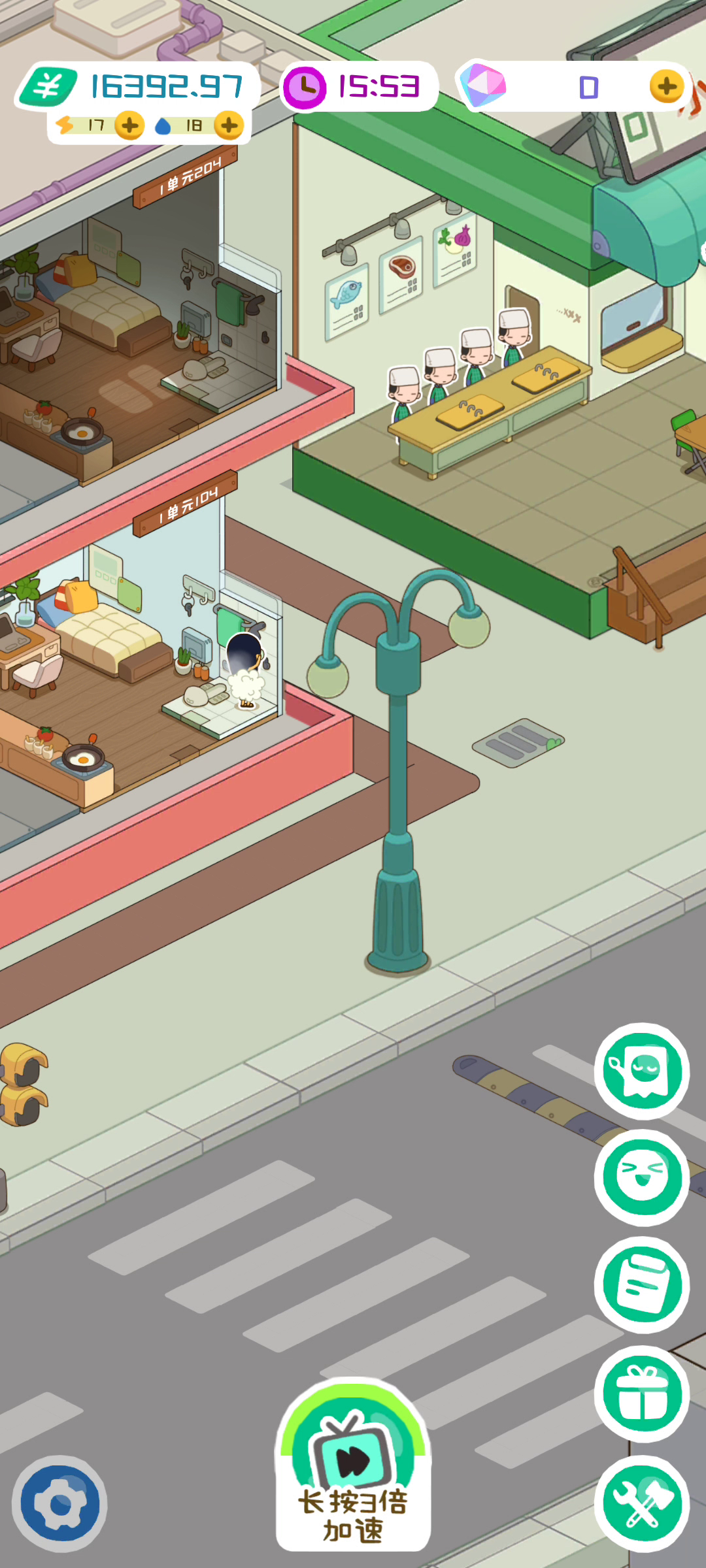Open the notes task list button
Screen dimensions: 706x1568
642,1285
